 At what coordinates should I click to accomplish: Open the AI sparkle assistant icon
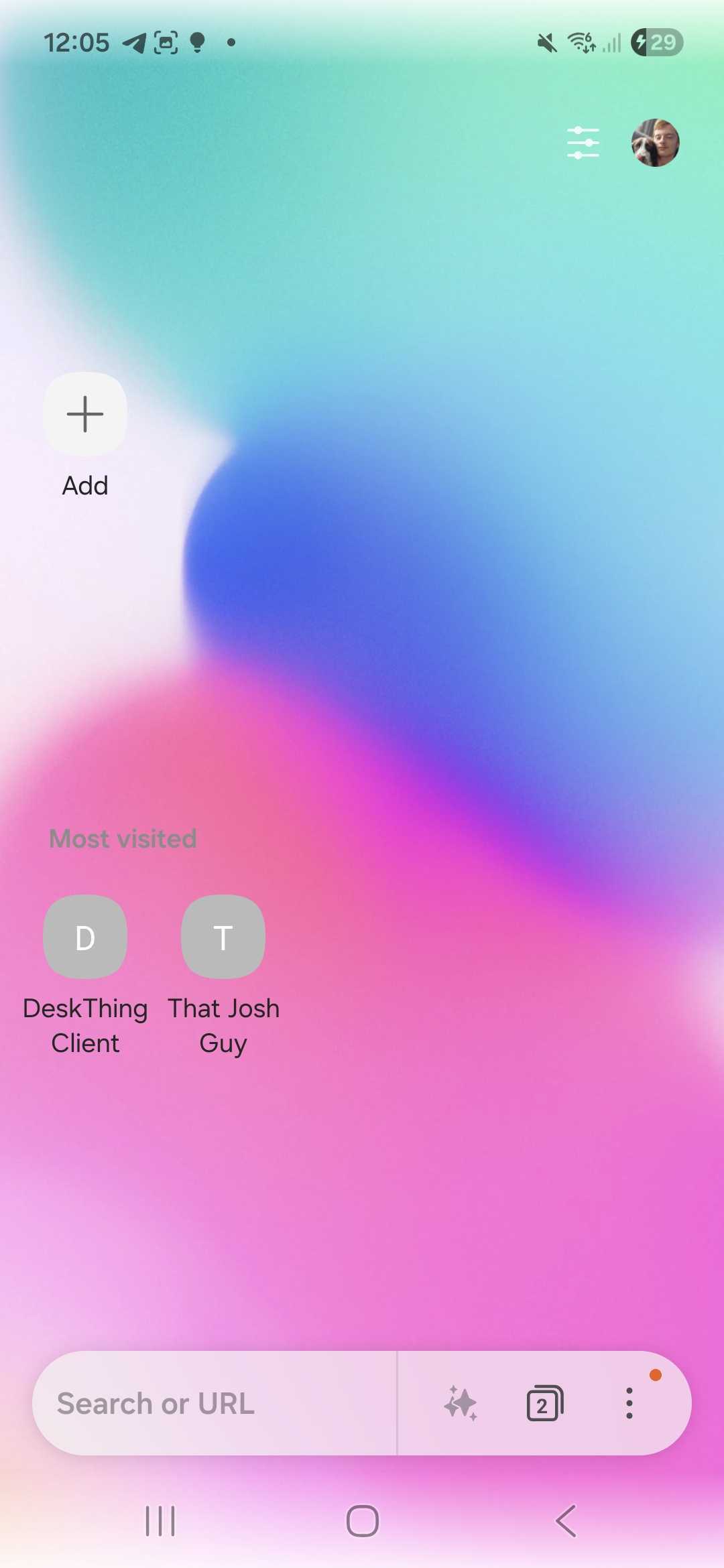pos(461,1403)
